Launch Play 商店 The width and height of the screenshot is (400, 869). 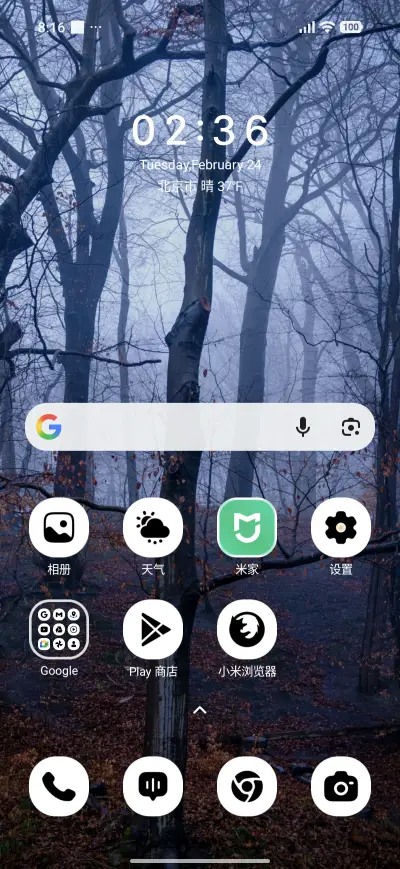click(153, 630)
